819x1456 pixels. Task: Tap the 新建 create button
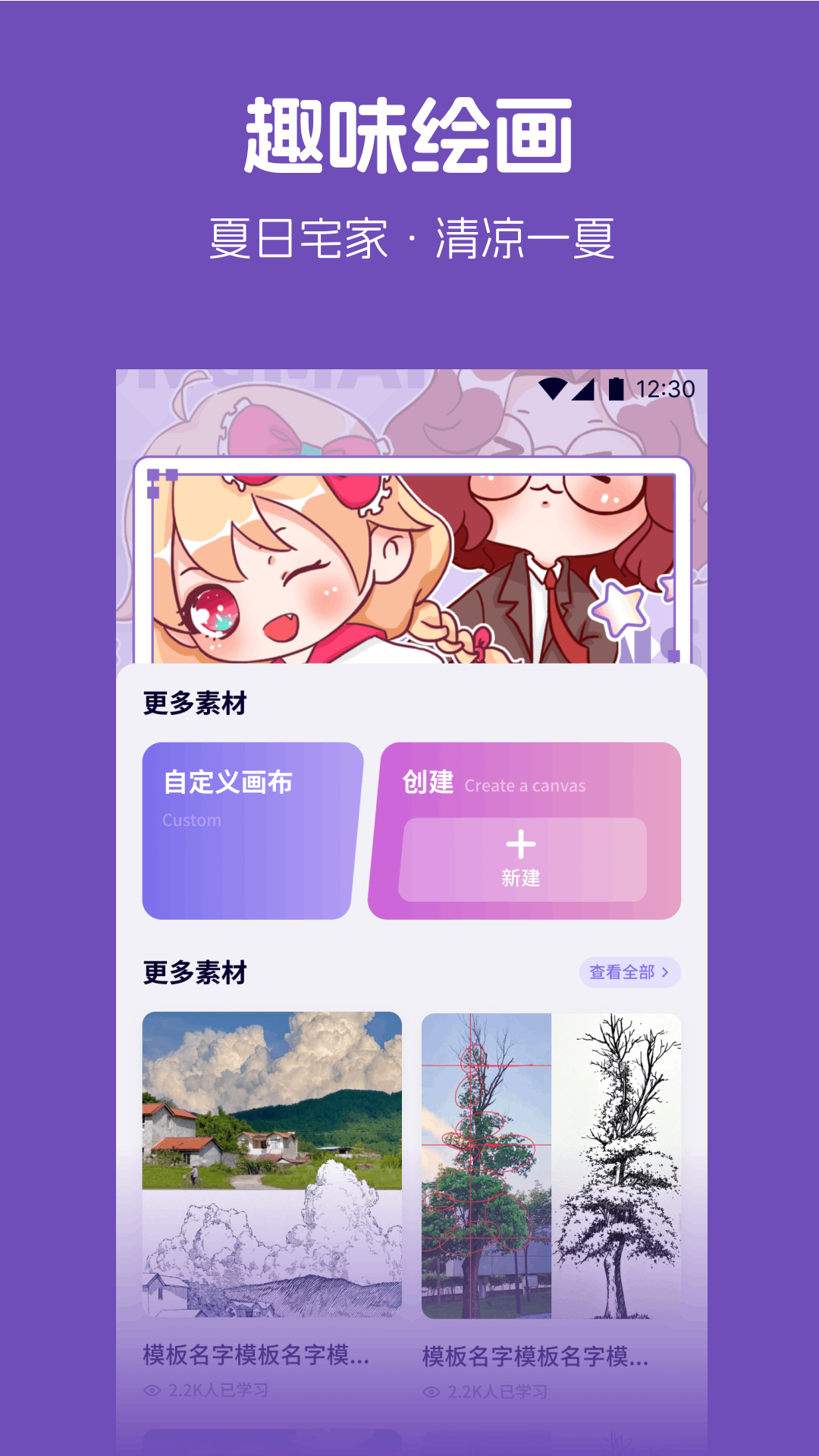(520, 880)
